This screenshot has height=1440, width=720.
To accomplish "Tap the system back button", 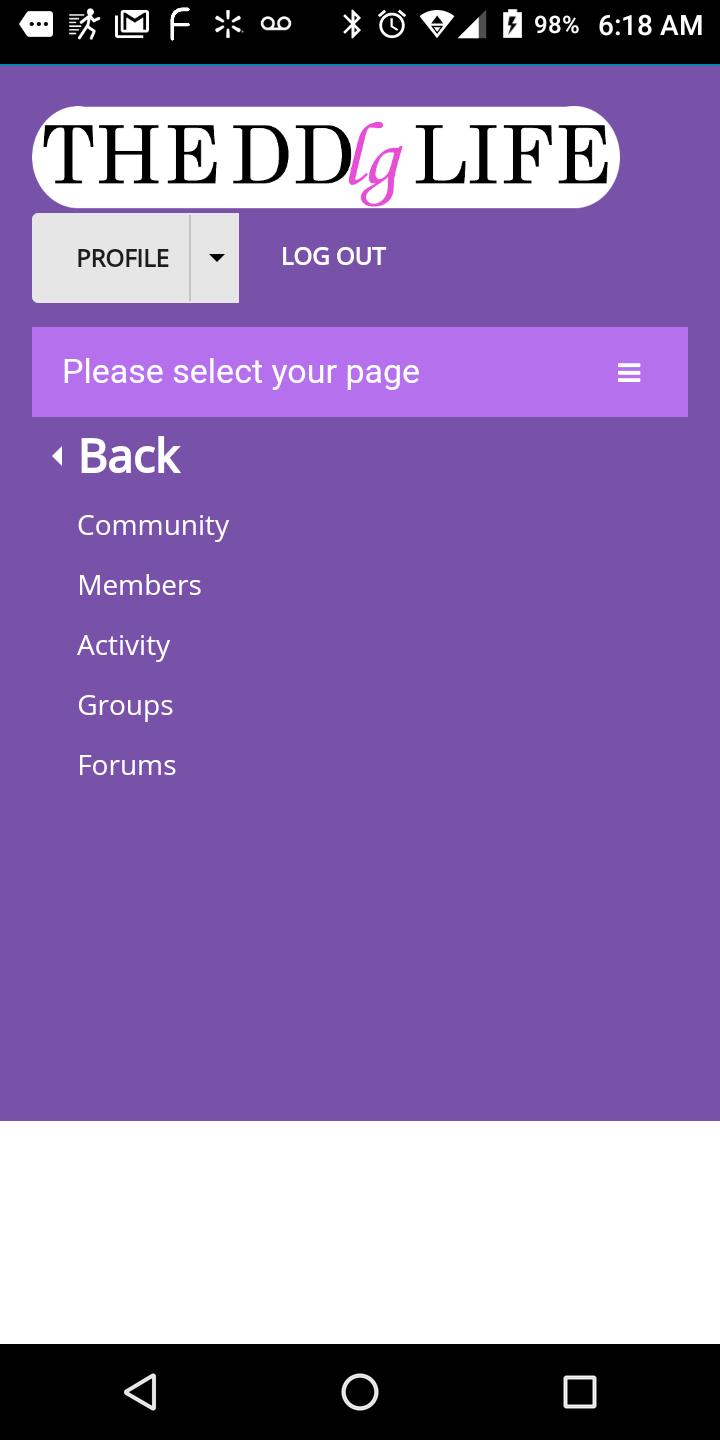I will point(140,1391).
